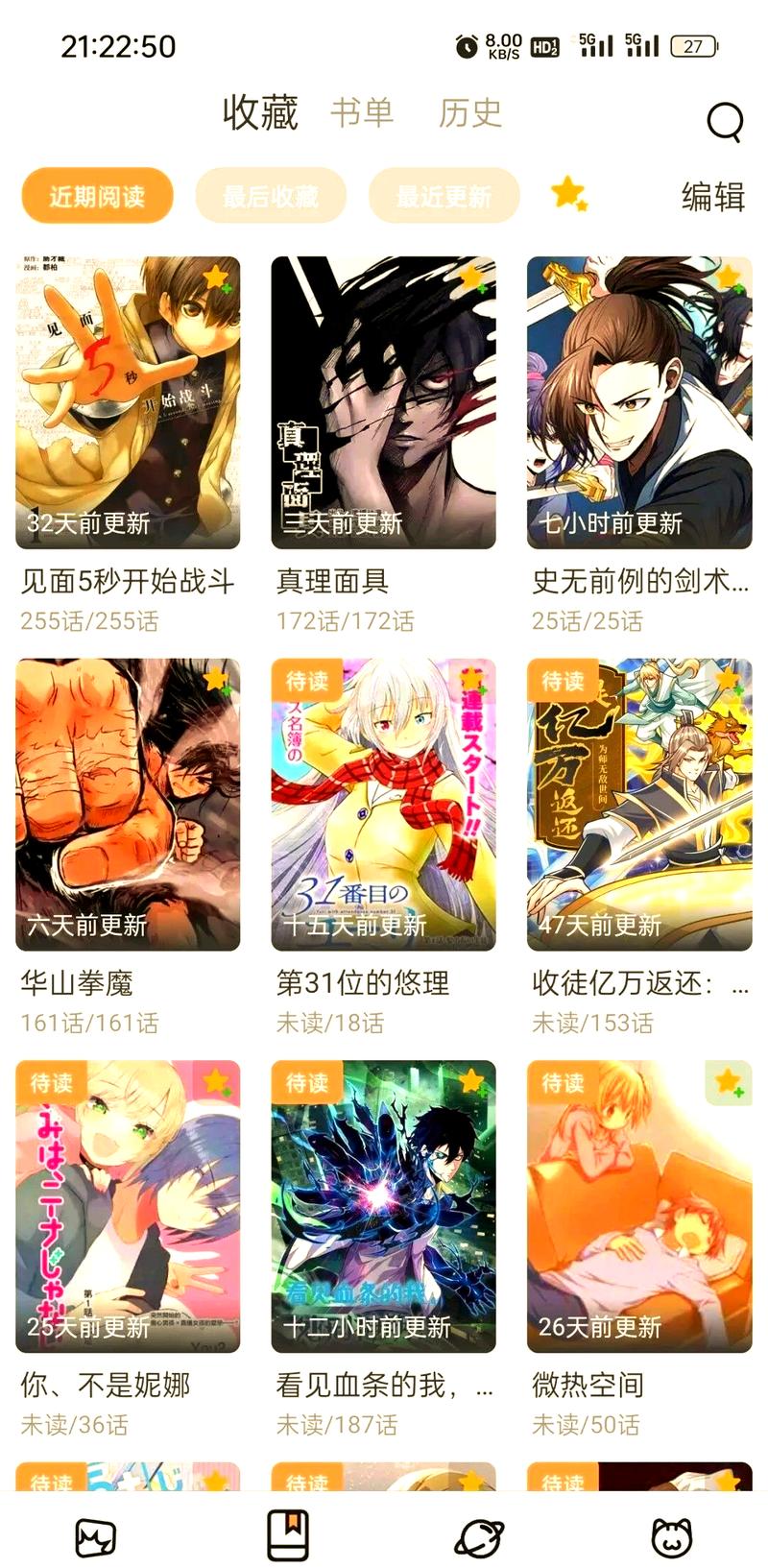This screenshot has width=768, height=1568.
Task: Open the cat-face profile tab
Action: coord(671,1536)
